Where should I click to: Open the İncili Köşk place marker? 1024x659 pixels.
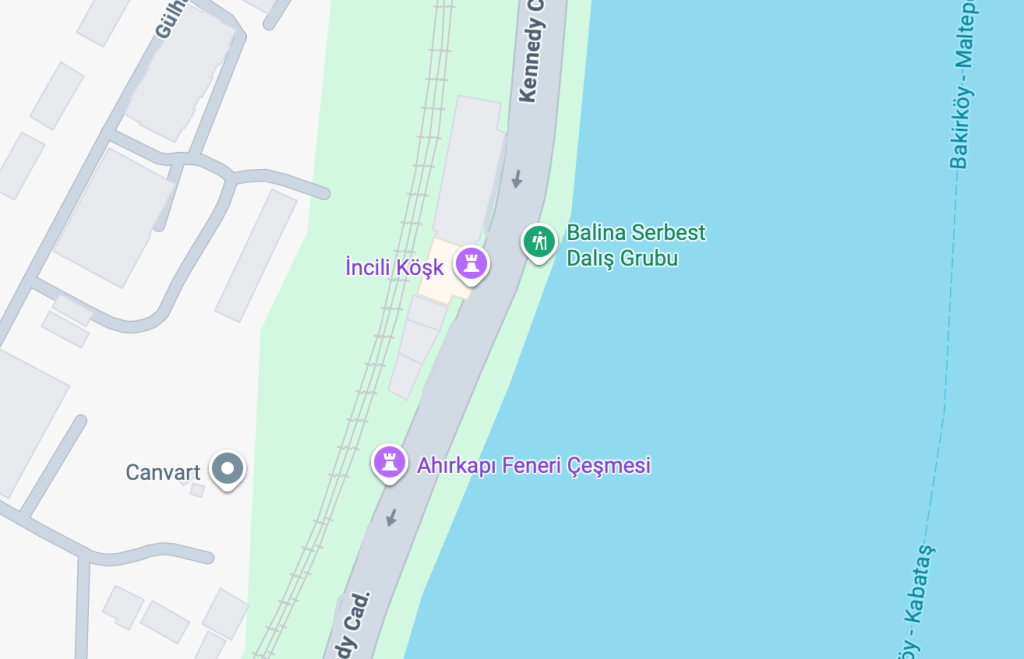point(470,264)
